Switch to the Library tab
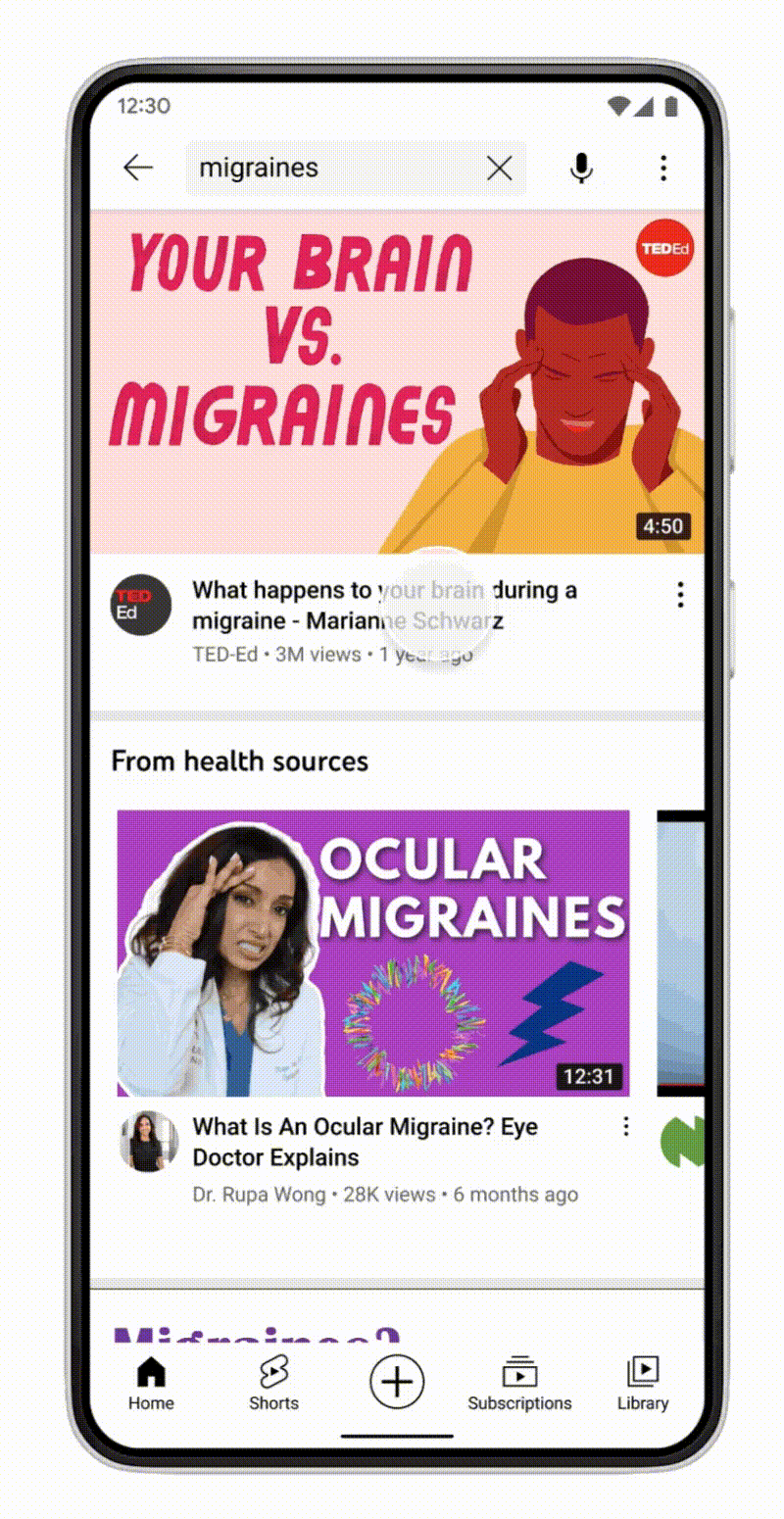The image size is (784, 1519). 642,1384
